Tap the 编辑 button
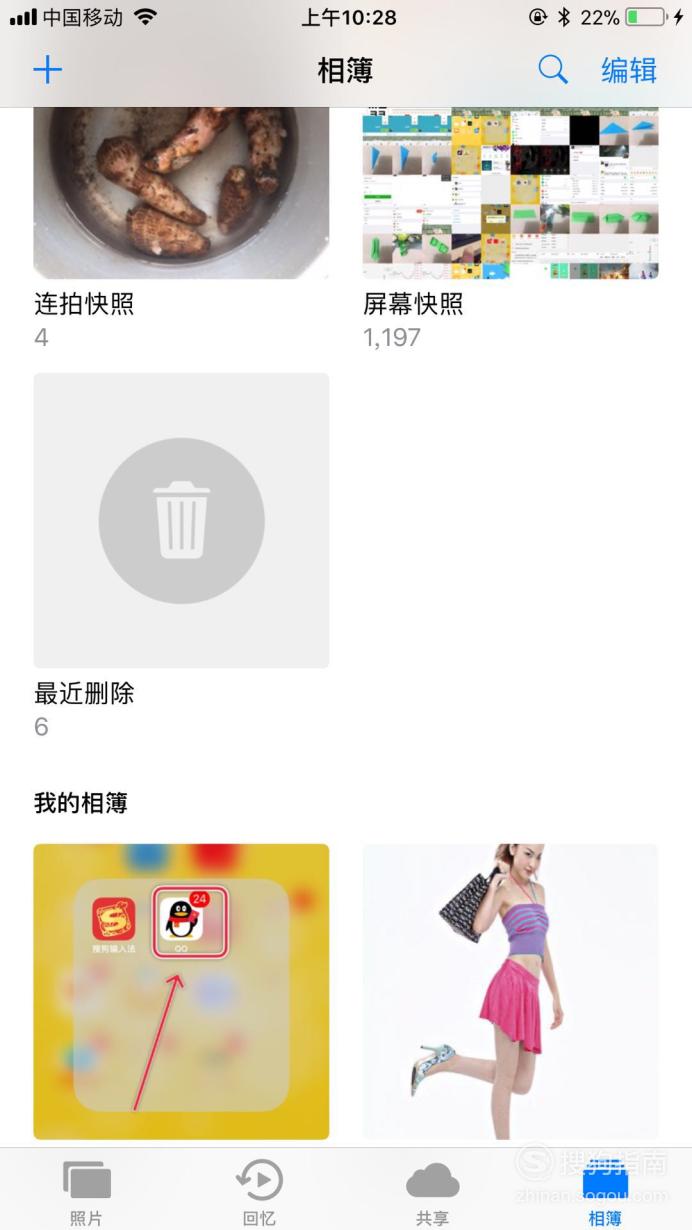692x1230 pixels. tap(629, 70)
